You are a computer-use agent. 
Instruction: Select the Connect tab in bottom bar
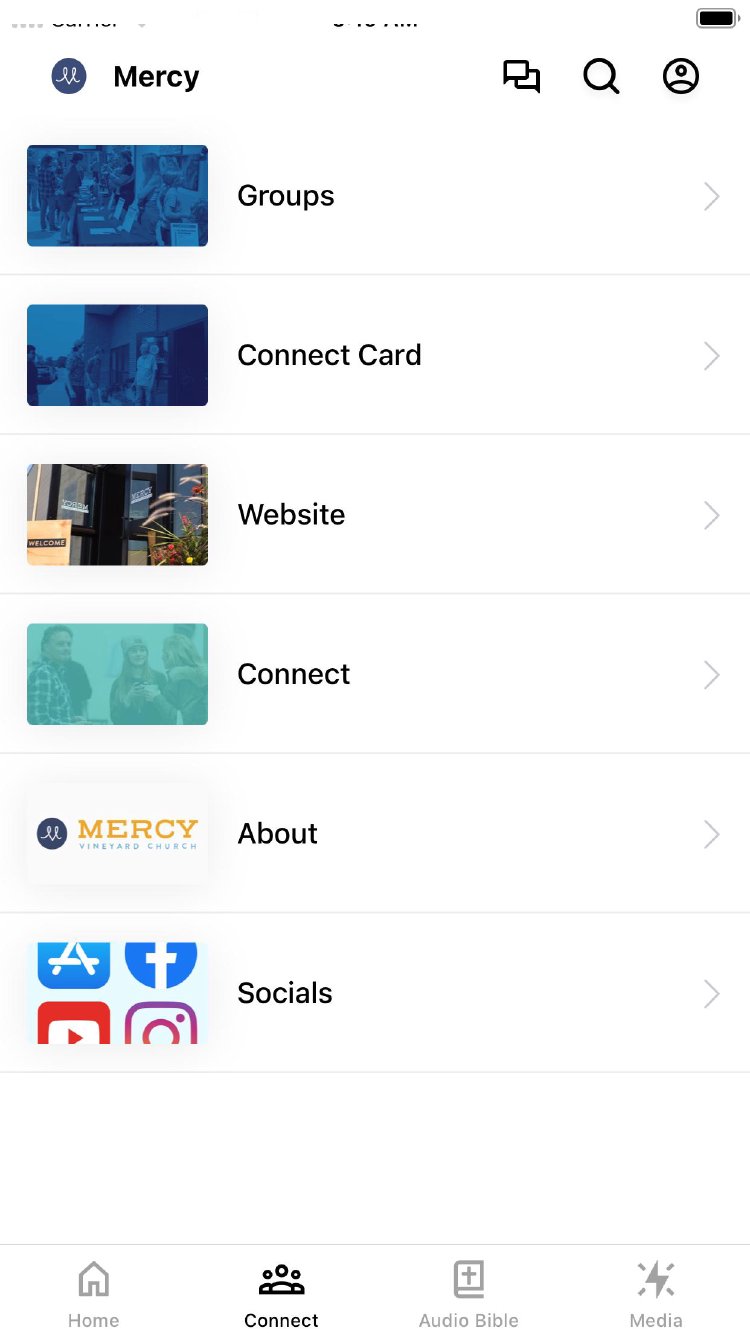point(281,1294)
